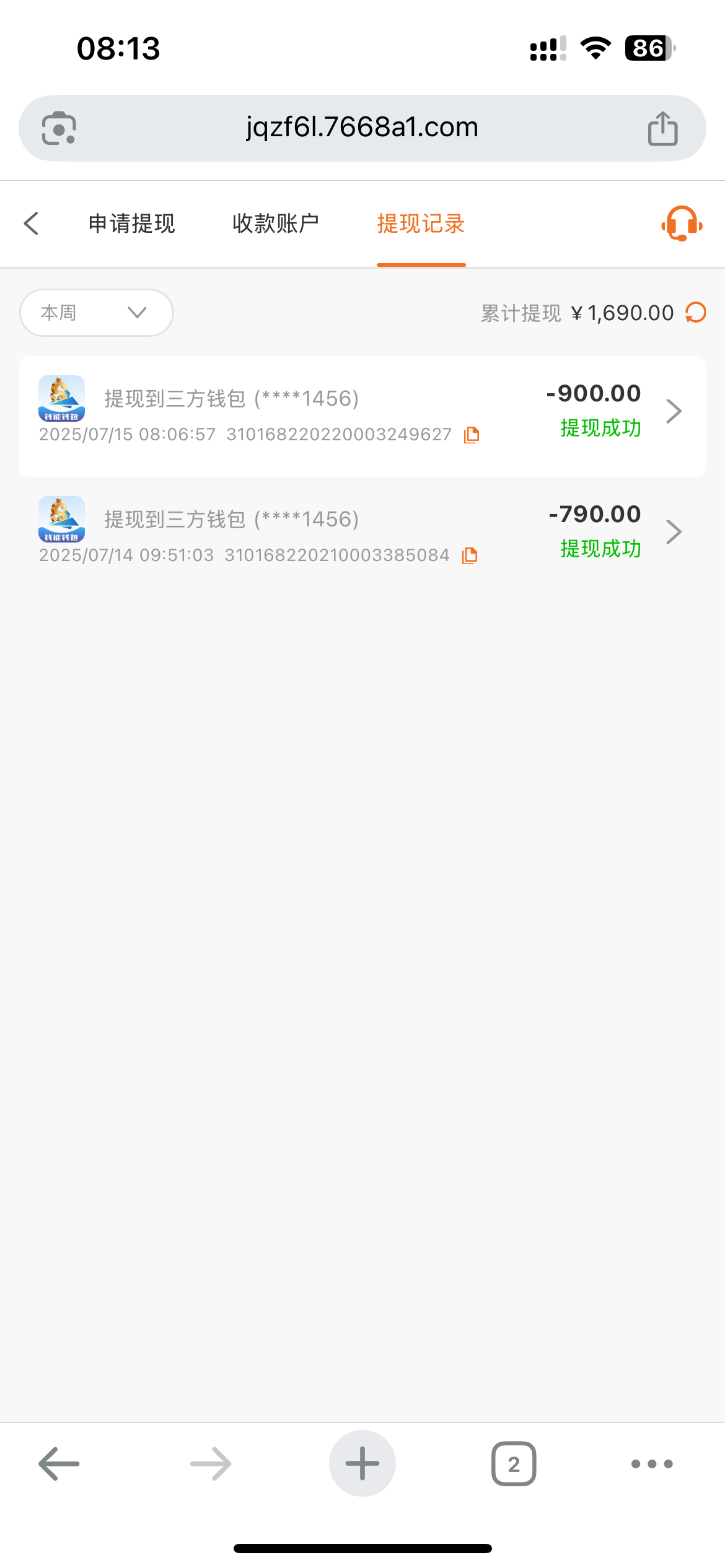Contact customer service via headset icon
This screenshot has height=1568, width=725.
click(682, 224)
